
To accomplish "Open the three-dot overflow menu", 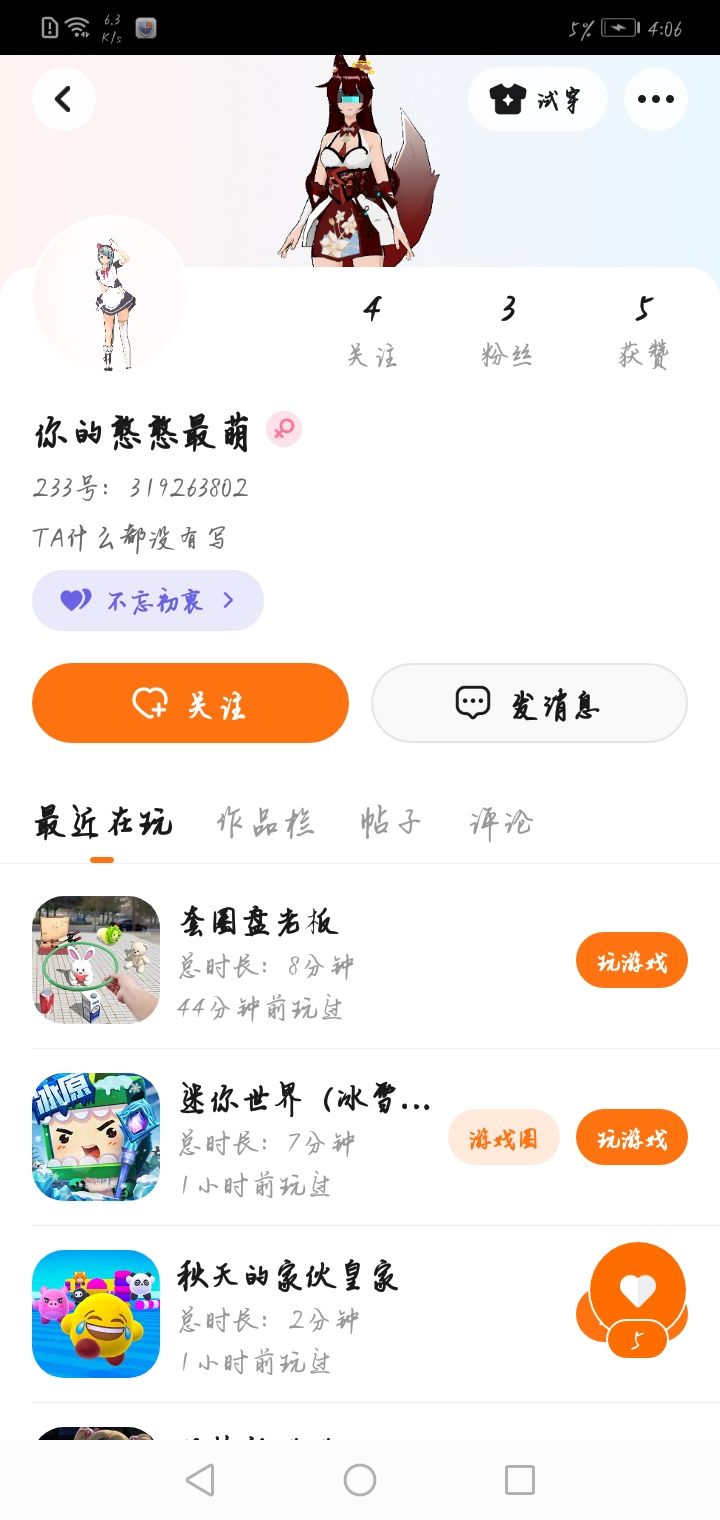I will pyautogui.click(x=655, y=99).
